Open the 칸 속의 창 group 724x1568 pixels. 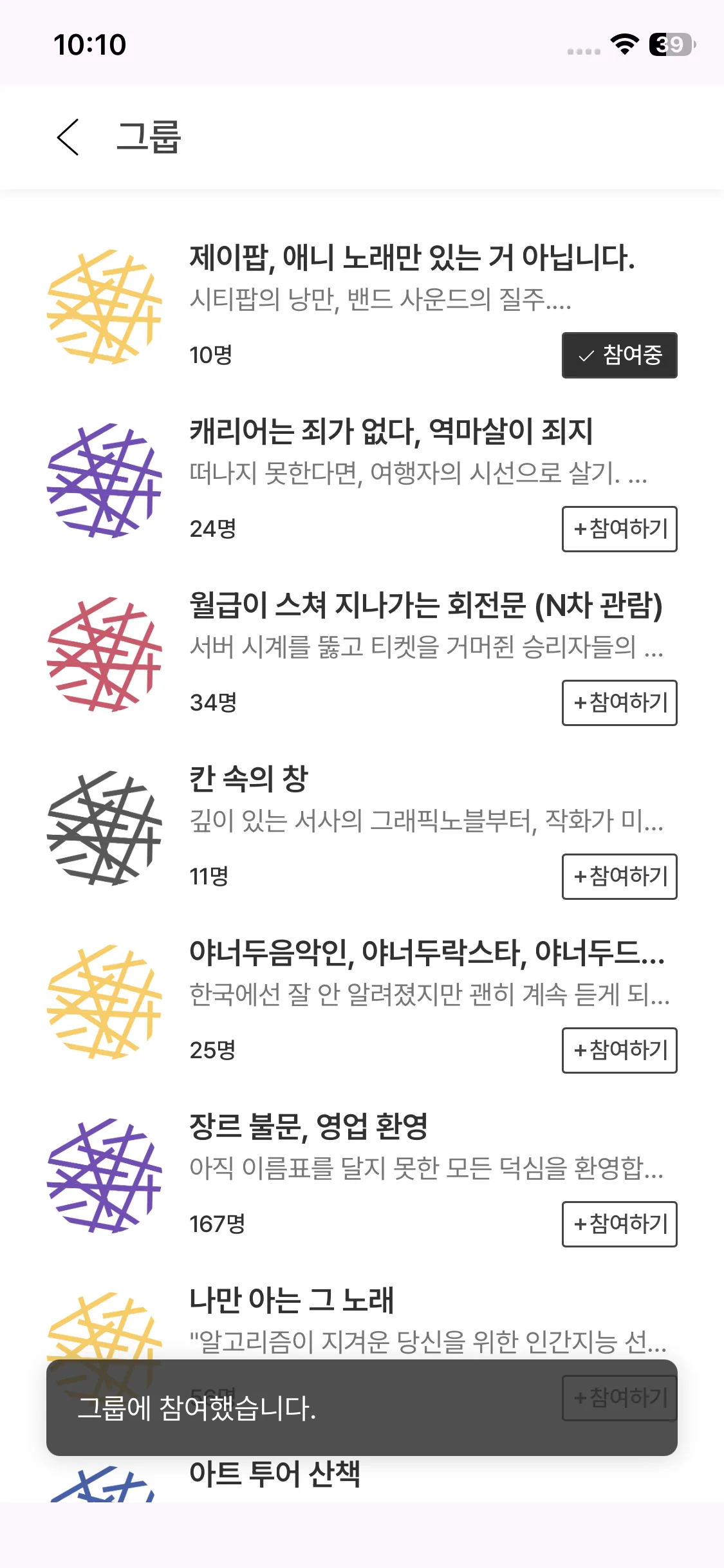(248, 780)
